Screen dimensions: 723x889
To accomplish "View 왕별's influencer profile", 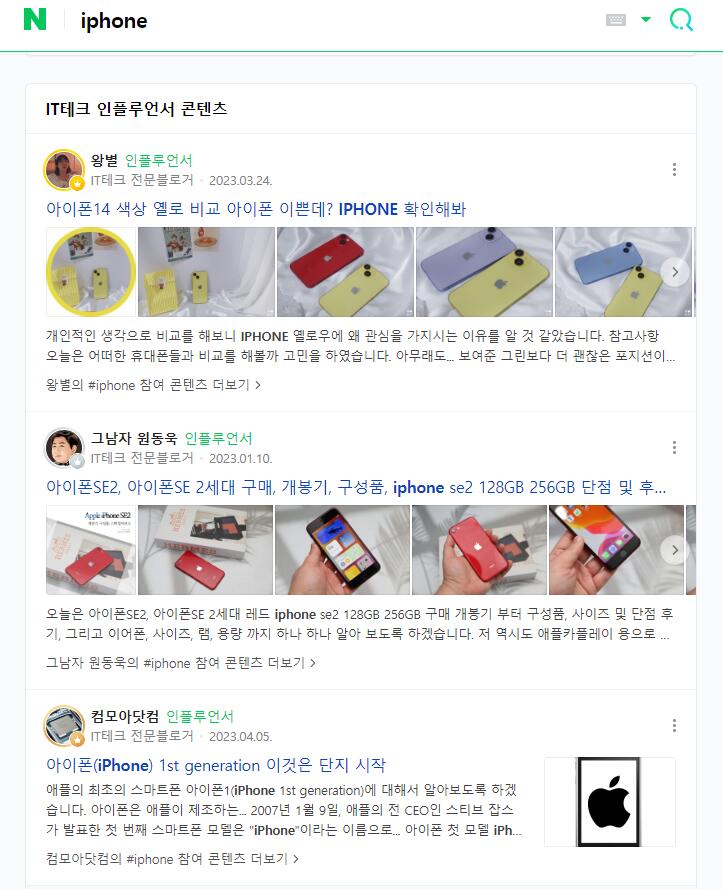I will click(x=104, y=160).
